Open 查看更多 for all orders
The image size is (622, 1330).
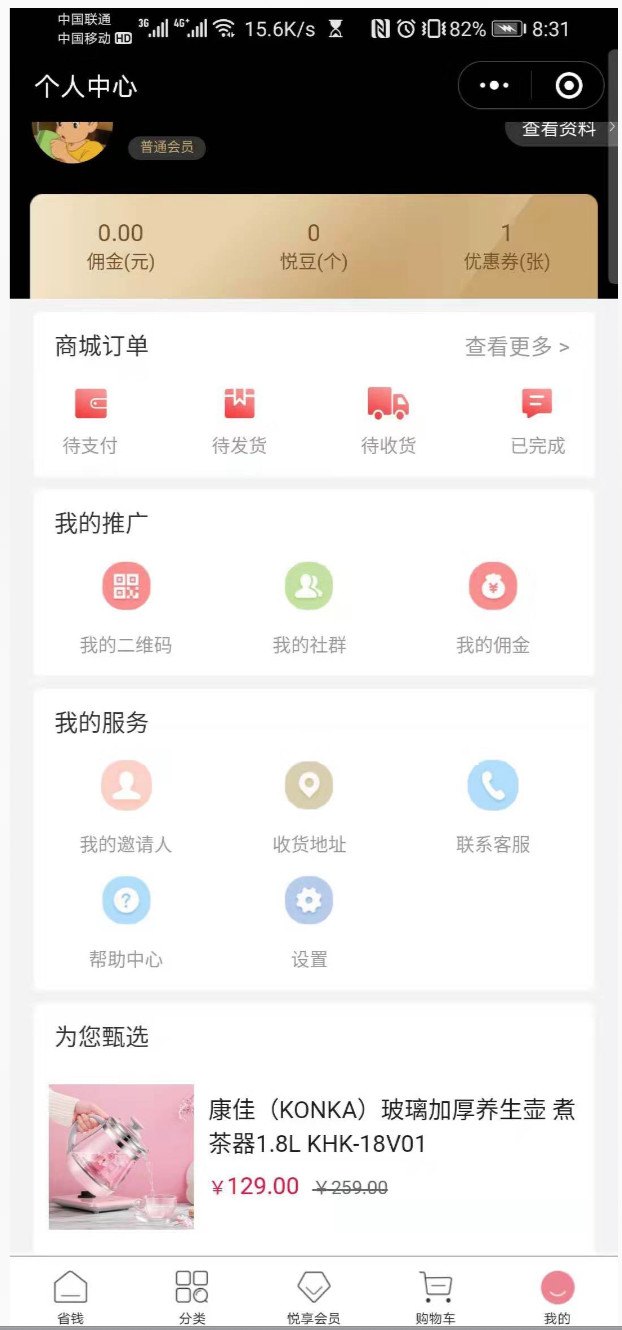[516, 347]
